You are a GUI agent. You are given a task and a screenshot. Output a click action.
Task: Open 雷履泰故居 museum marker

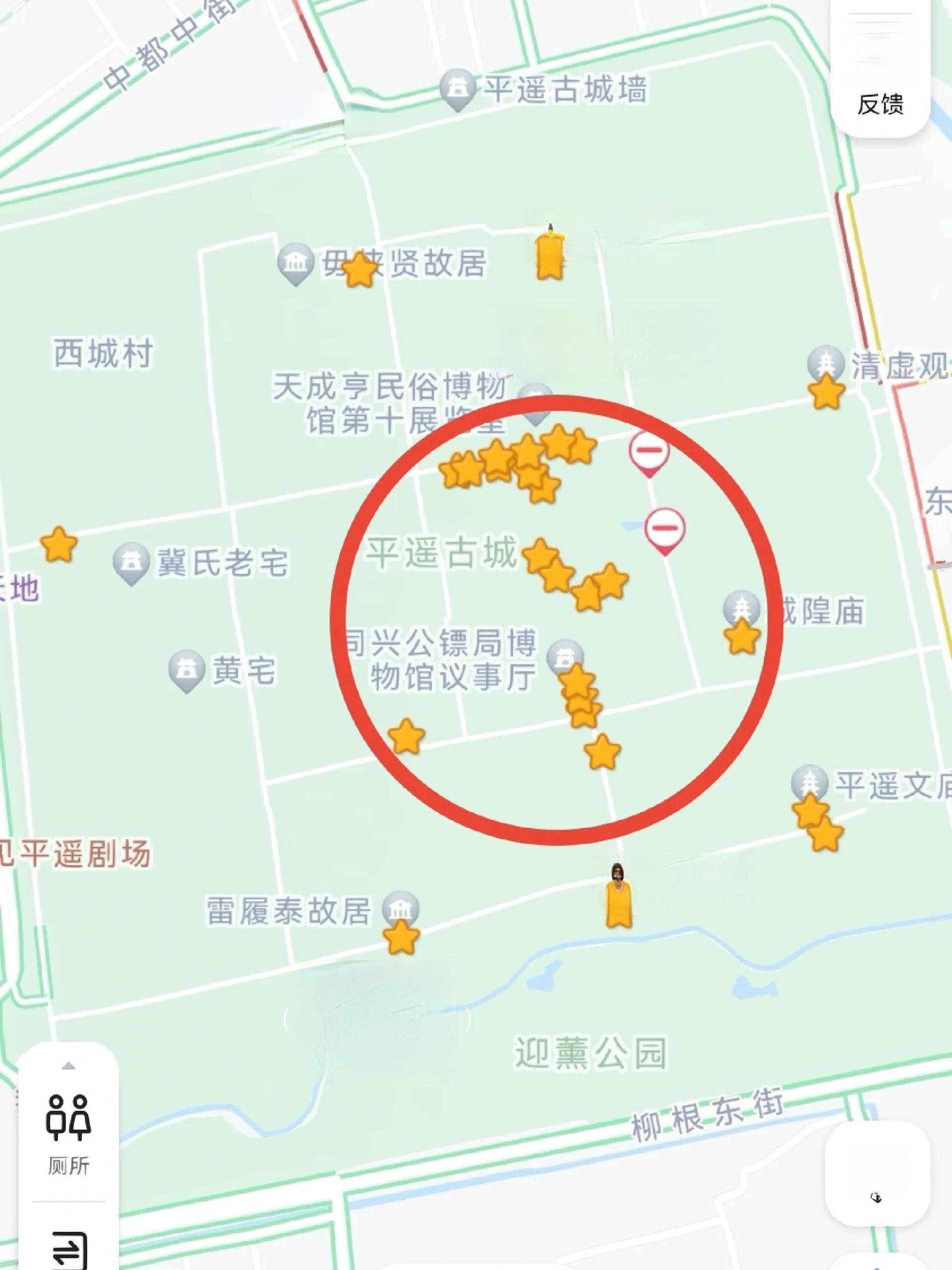point(401,908)
